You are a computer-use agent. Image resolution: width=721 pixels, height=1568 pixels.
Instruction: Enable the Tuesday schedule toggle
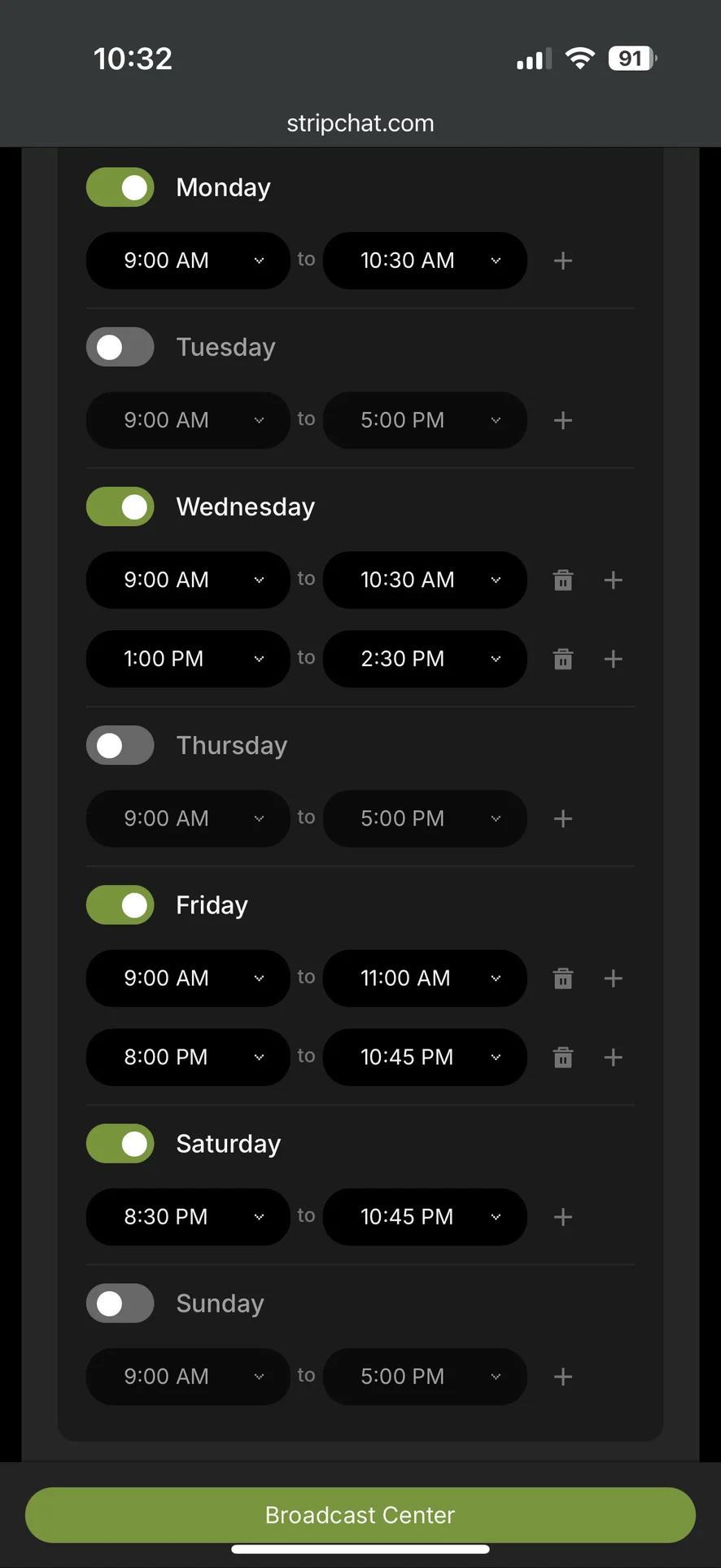pyautogui.click(x=120, y=347)
